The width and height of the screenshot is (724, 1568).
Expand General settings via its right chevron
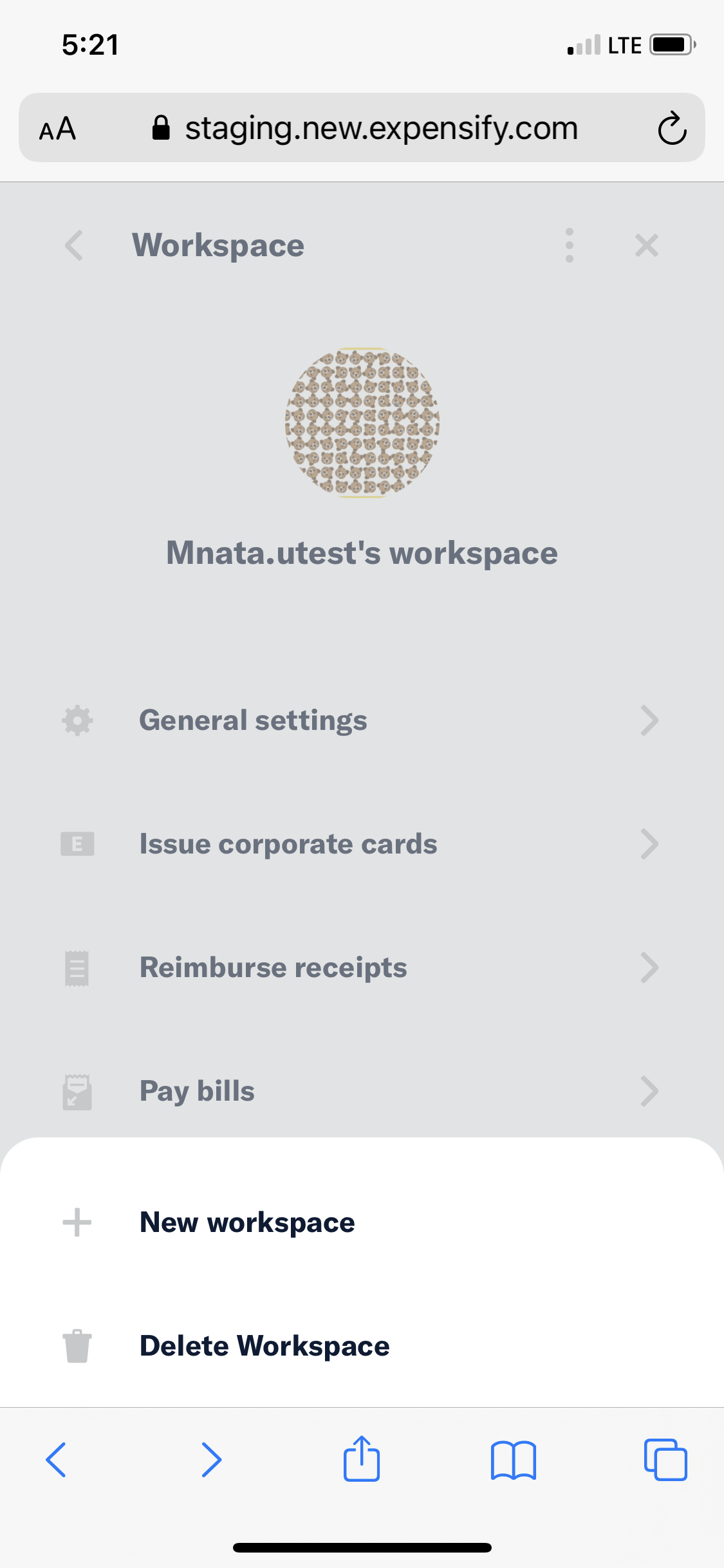click(649, 720)
